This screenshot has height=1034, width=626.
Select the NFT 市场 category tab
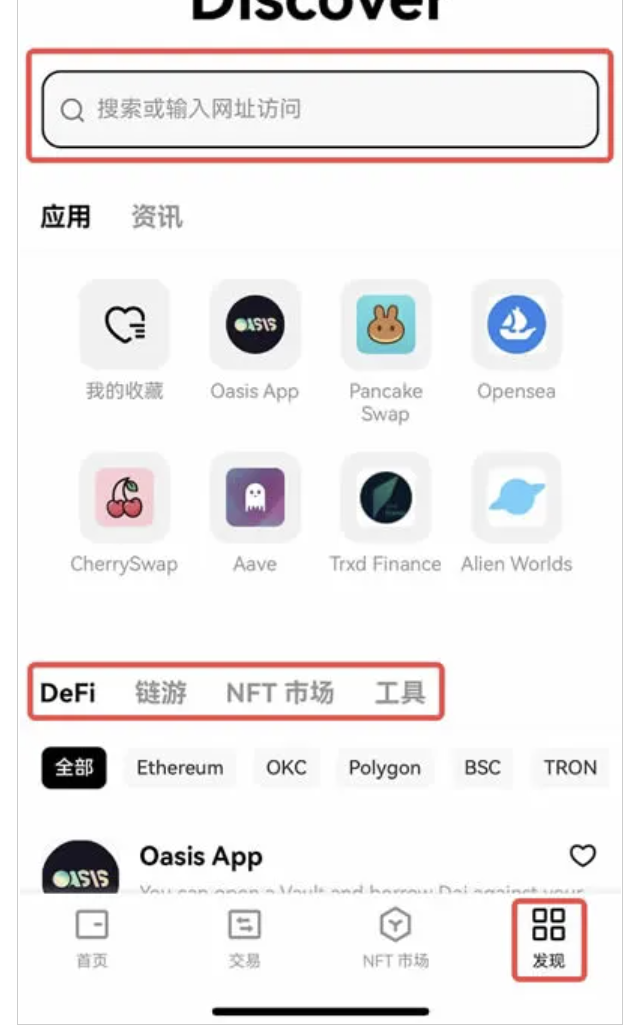click(280, 692)
